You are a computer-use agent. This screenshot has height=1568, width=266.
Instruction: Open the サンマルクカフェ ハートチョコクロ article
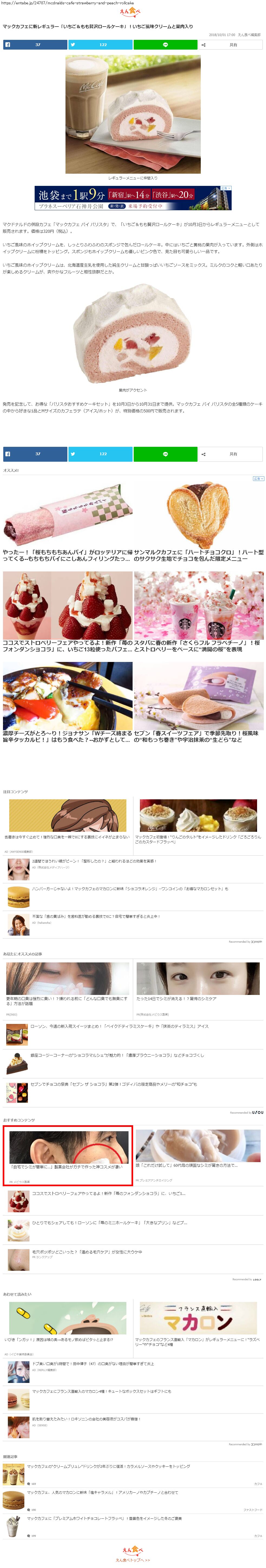click(x=199, y=555)
